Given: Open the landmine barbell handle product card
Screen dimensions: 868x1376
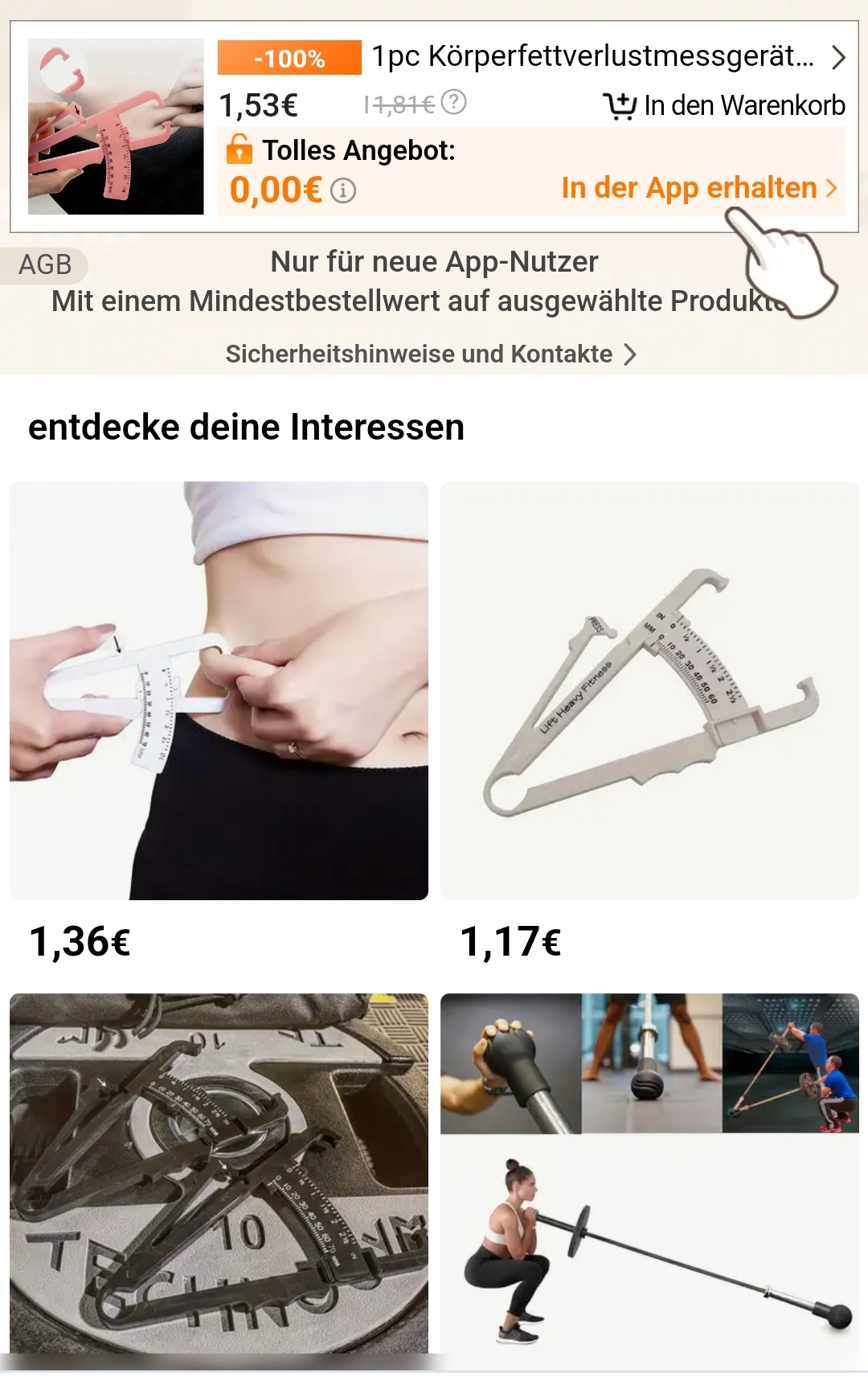Looking at the screenshot, I should (x=649, y=1173).
